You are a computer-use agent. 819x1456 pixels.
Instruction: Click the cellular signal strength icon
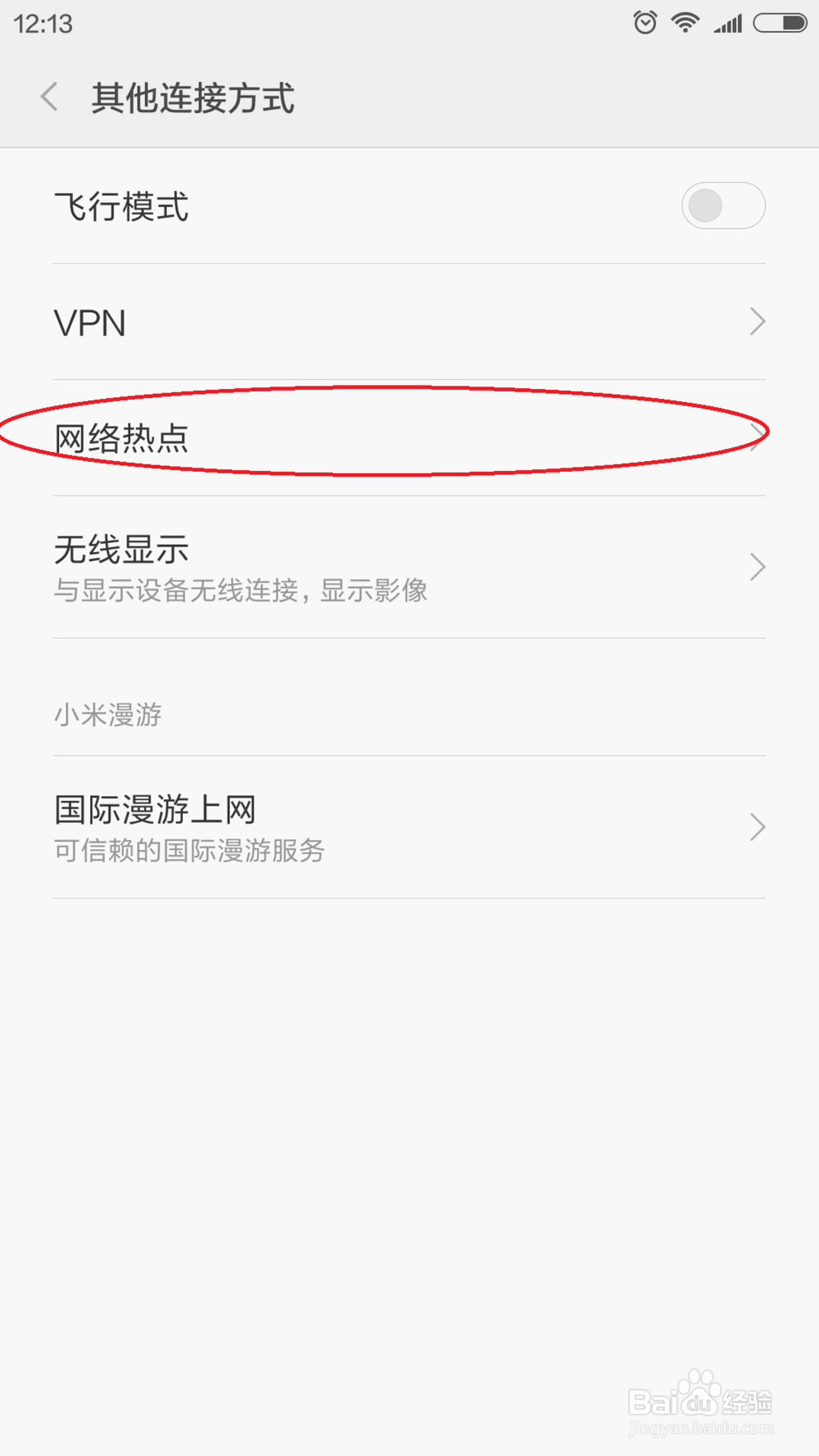(726, 22)
